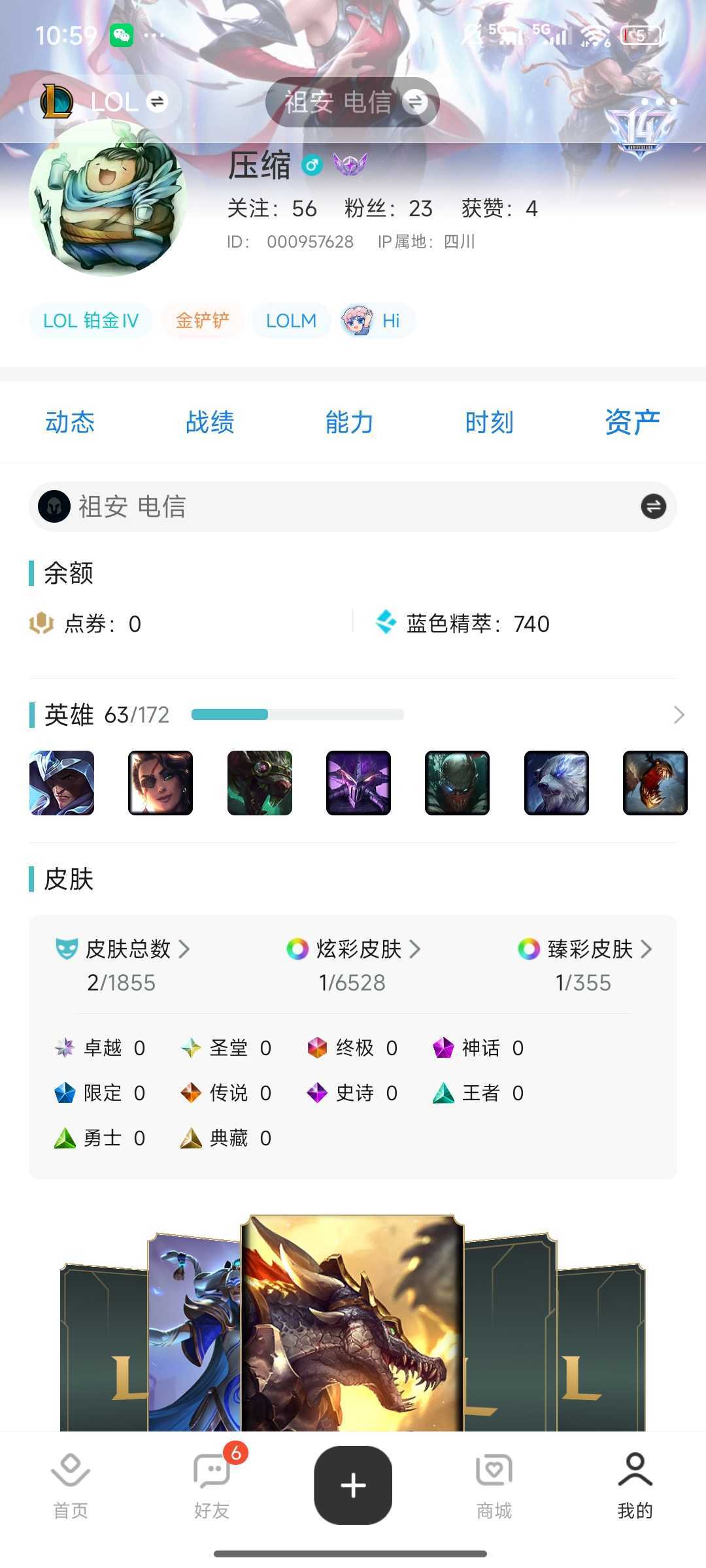Tap the male gender icon beside 压缩

(x=312, y=167)
